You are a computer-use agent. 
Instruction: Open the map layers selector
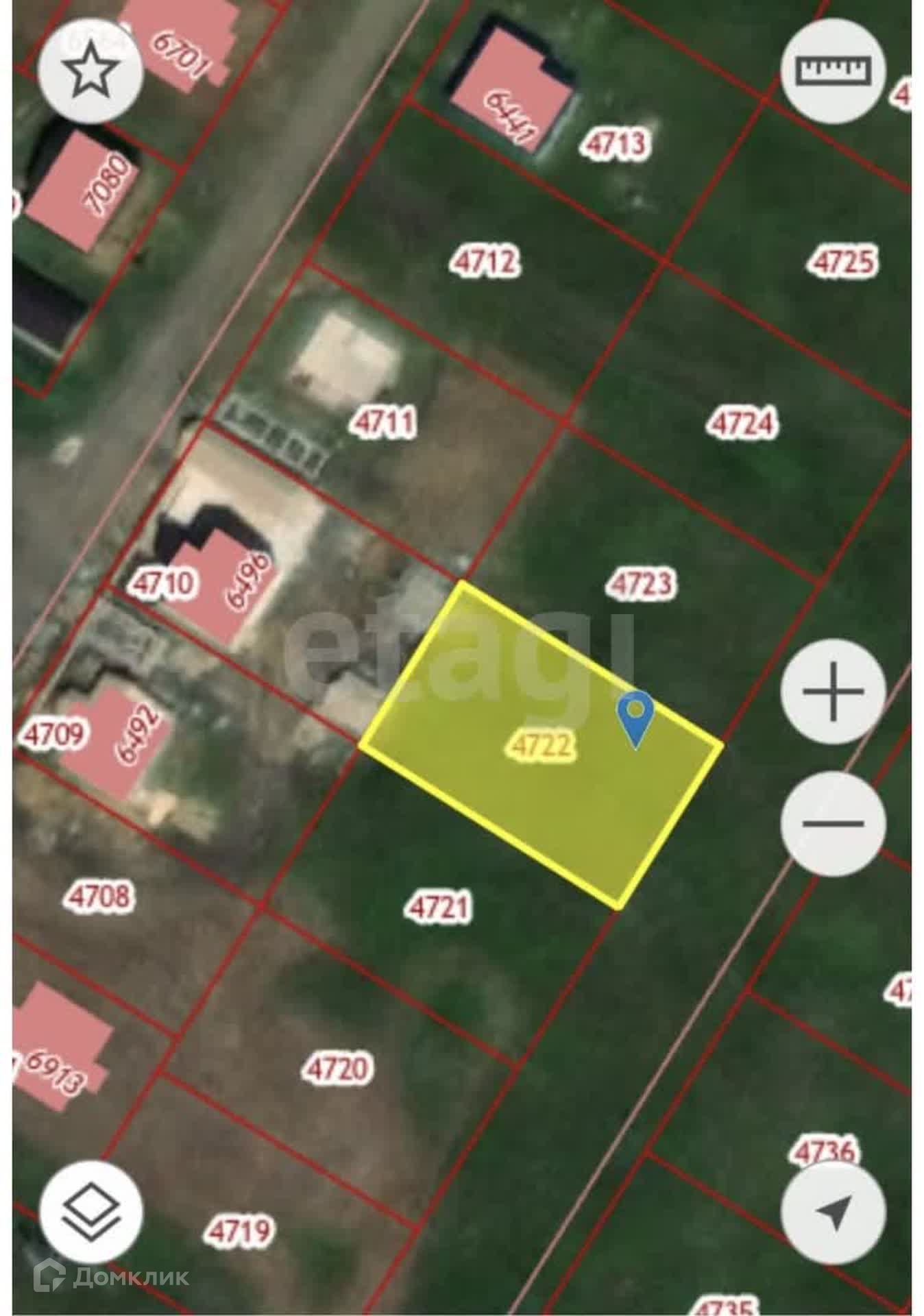click(x=90, y=1213)
